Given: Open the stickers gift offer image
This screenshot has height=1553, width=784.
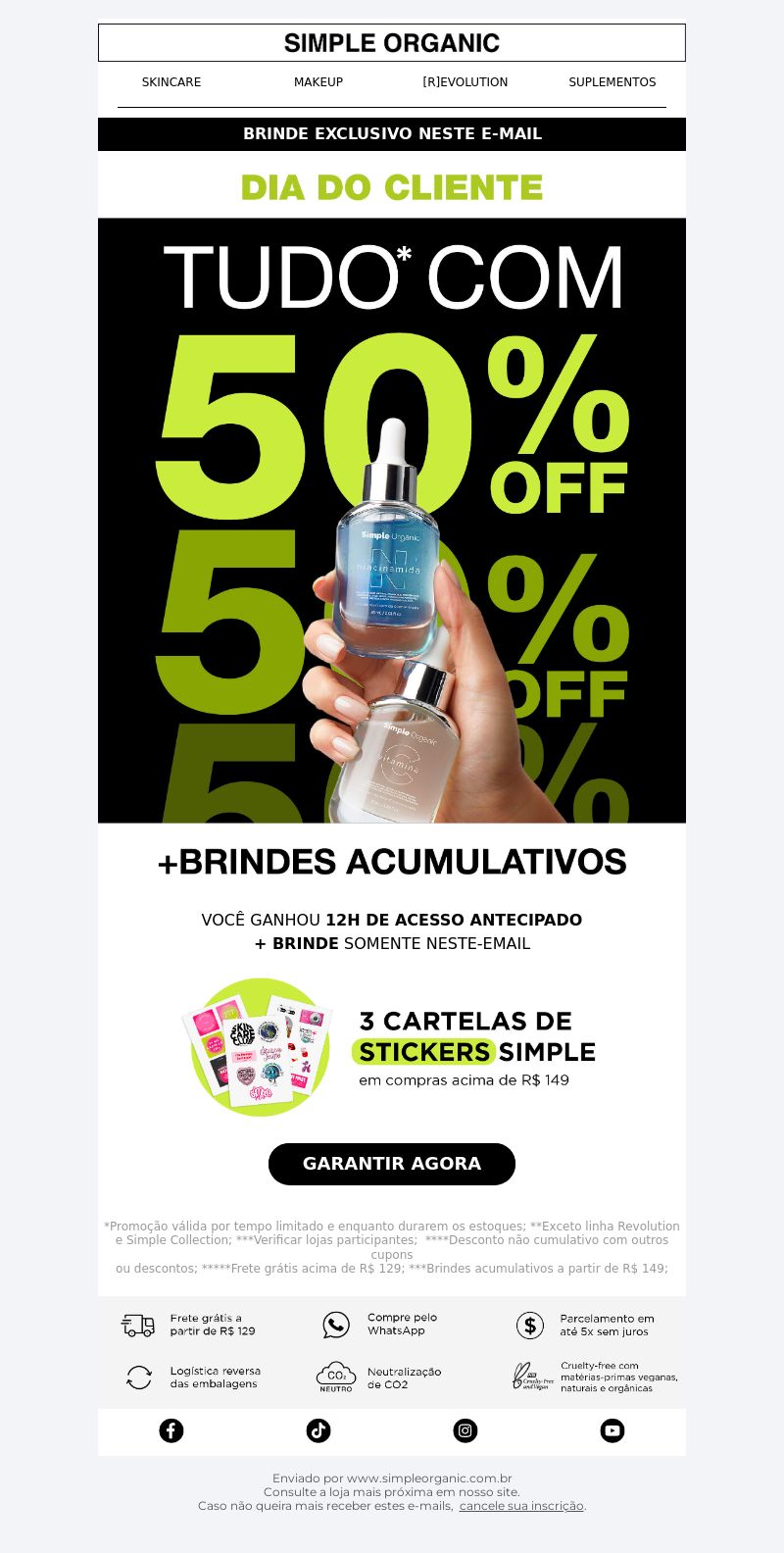Looking at the screenshot, I should coord(392,1047).
